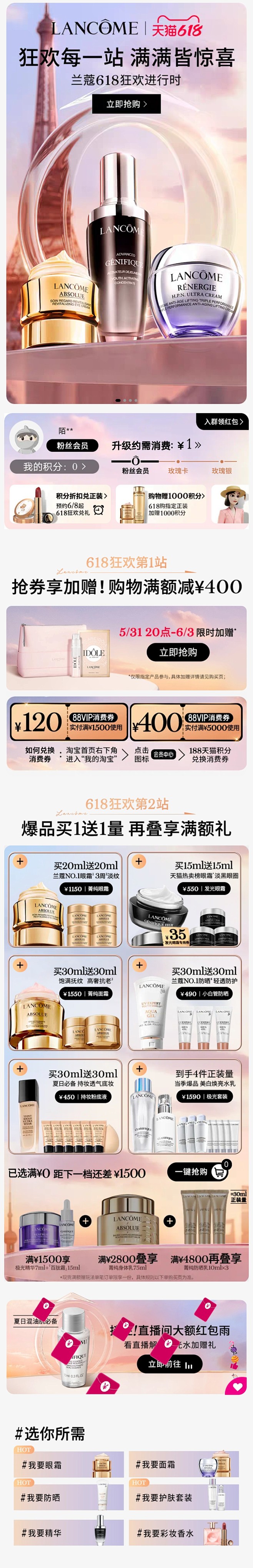Viewport: 253px width, 1568px height.
Task: Open the 积分折扣兑正装 offer card
Action: tap(60, 504)
